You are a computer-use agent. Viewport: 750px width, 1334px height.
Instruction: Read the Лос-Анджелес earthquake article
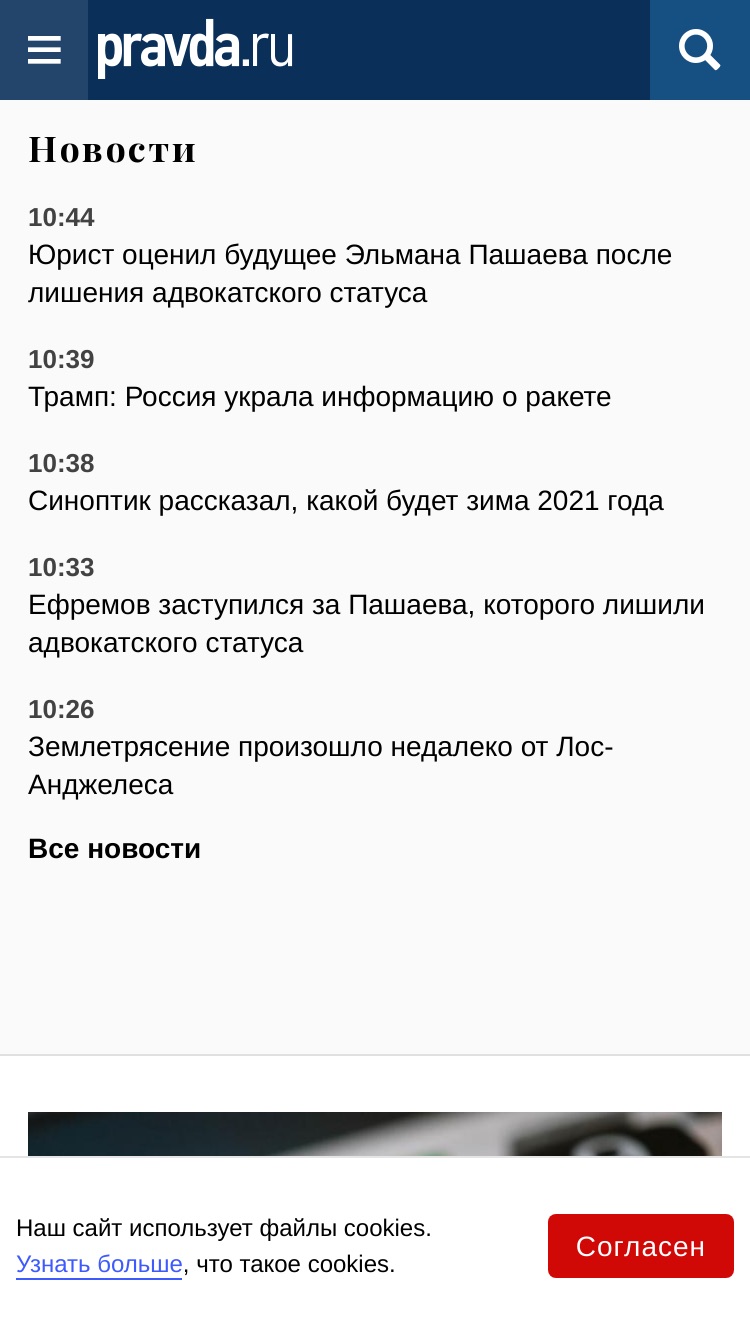click(320, 766)
